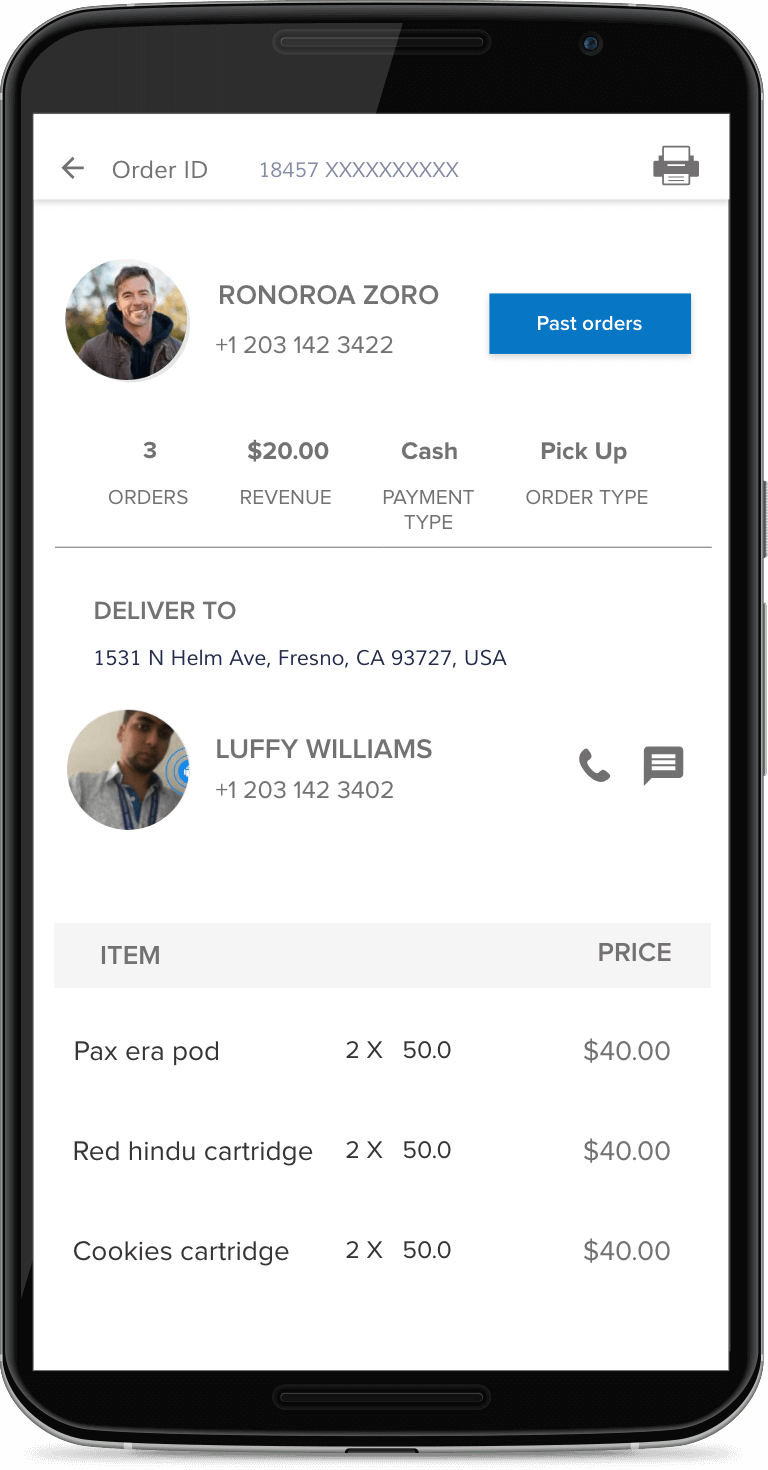Go back using the arrow icon
Image resolution: width=768 pixels, height=1470 pixels.
pyautogui.click(x=73, y=168)
